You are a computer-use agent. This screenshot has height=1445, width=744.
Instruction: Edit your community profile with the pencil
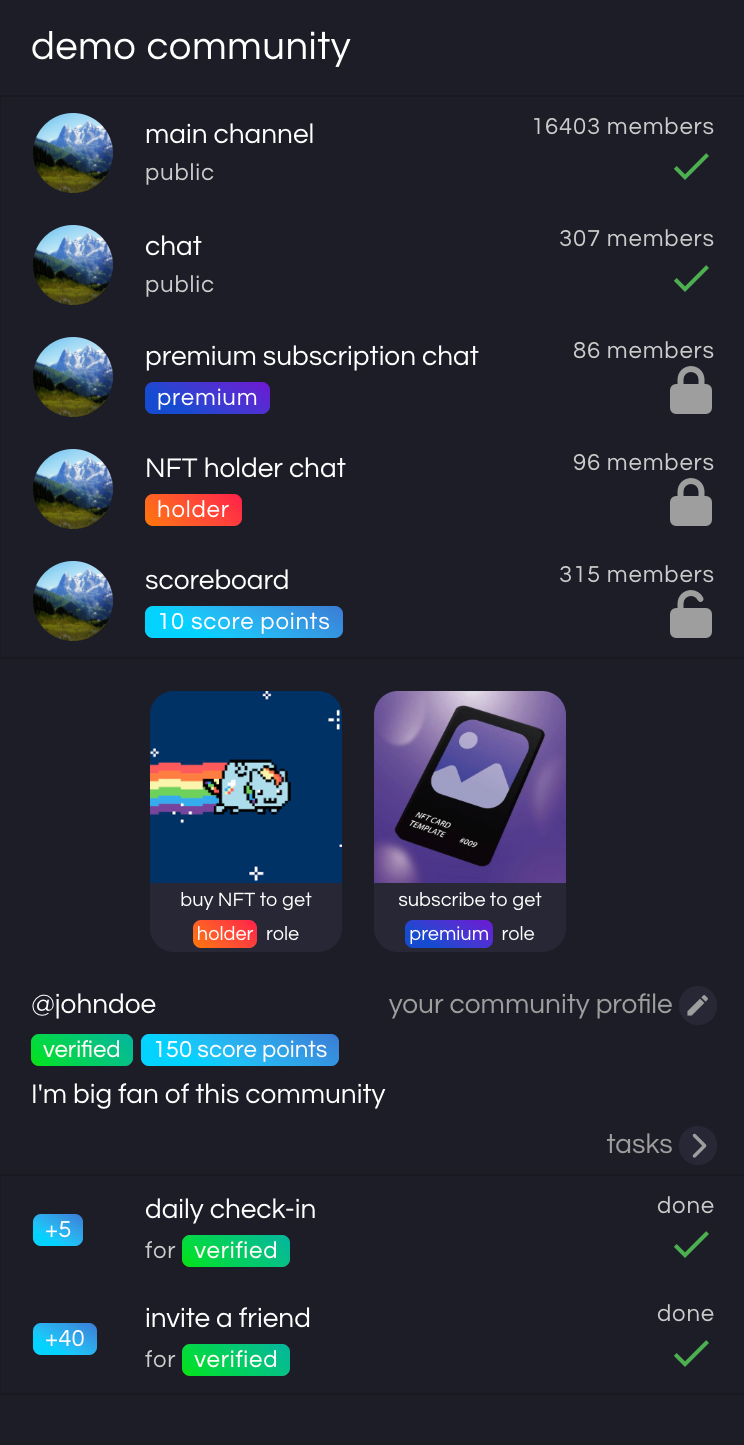(x=698, y=1005)
